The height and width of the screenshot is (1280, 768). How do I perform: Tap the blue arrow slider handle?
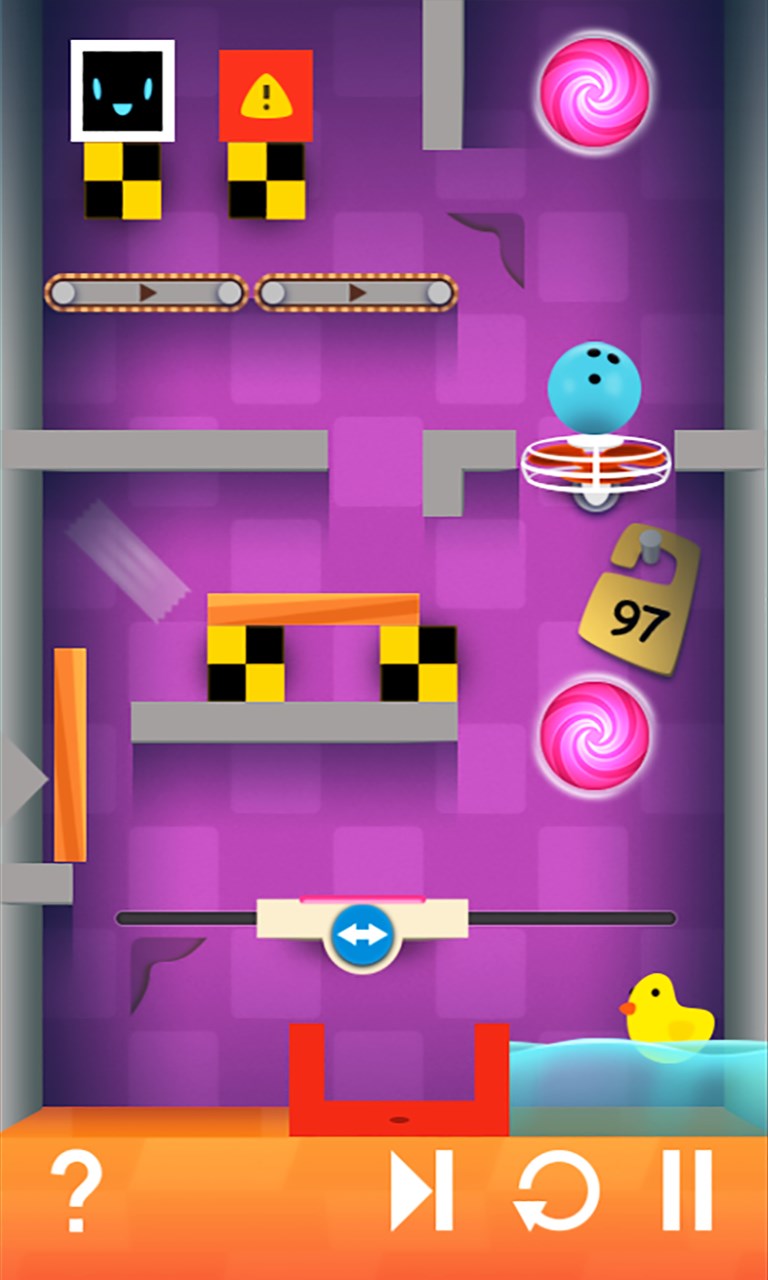point(361,935)
